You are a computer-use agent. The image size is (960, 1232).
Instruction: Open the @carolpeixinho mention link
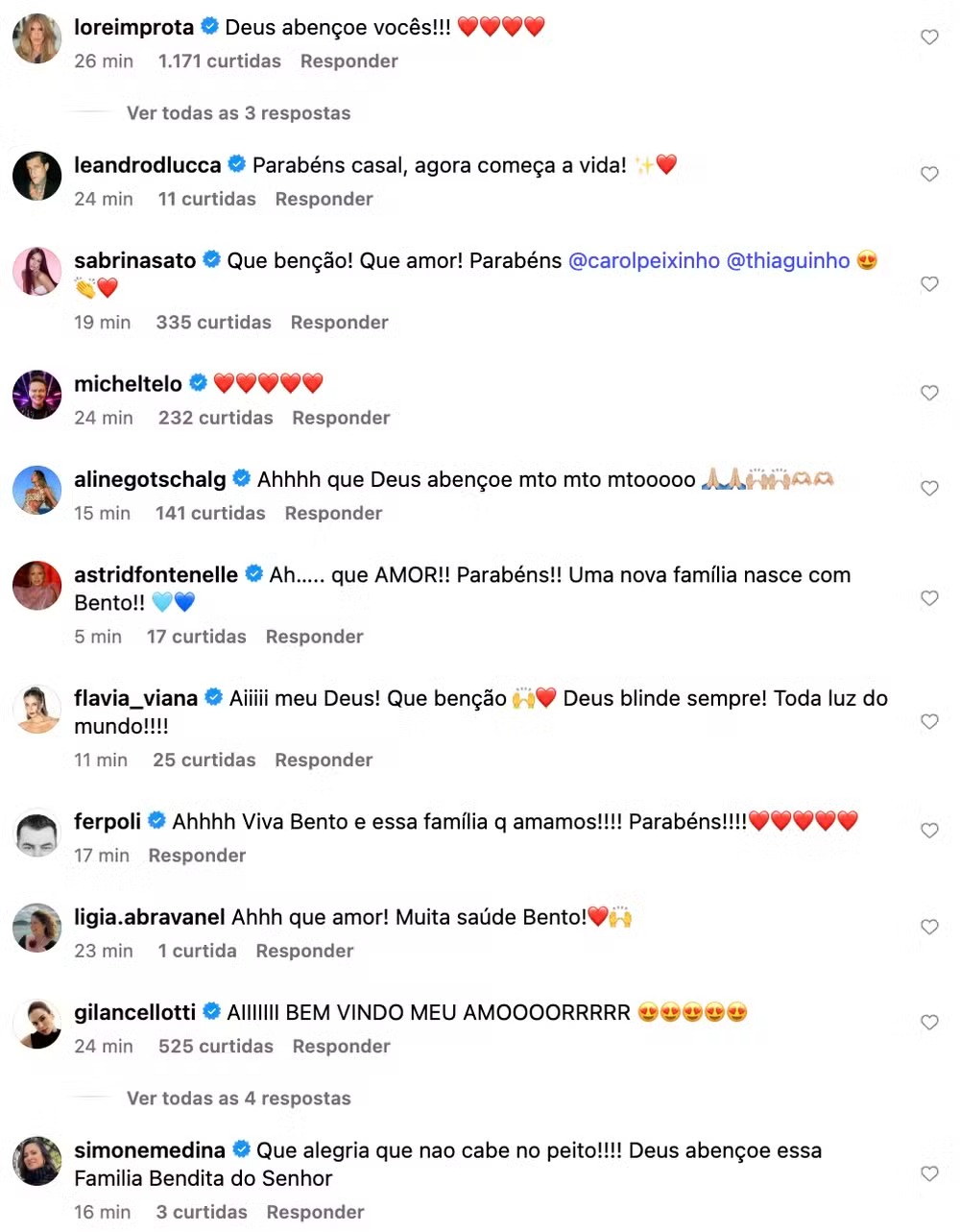tap(643, 260)
